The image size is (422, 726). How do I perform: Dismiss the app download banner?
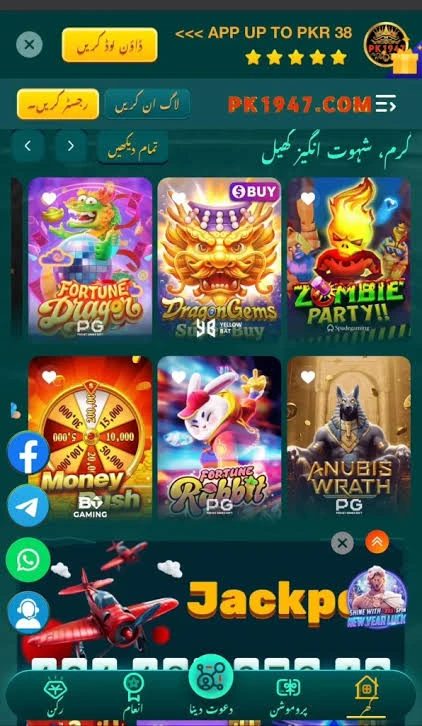(29, 45)
